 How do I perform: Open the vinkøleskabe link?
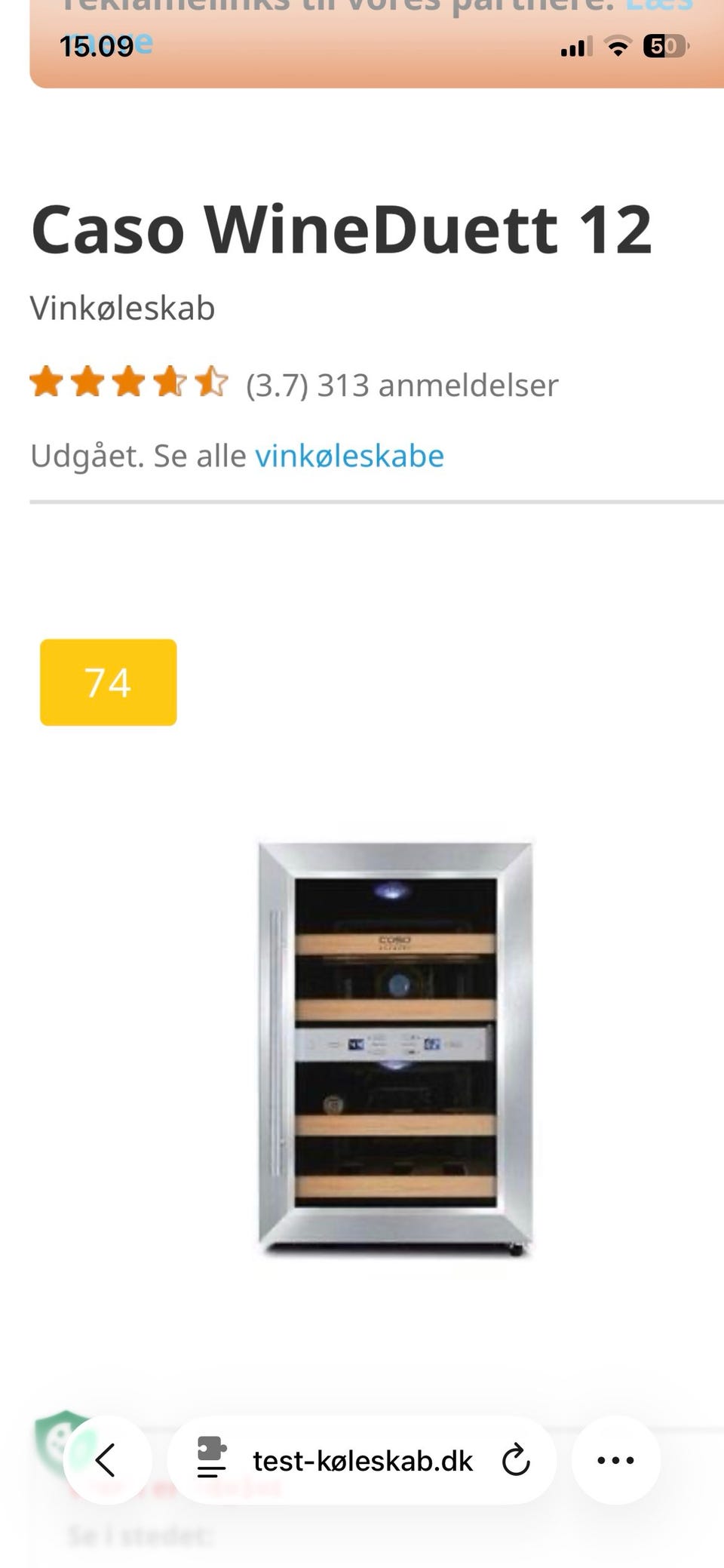click(x=350, y=455)
